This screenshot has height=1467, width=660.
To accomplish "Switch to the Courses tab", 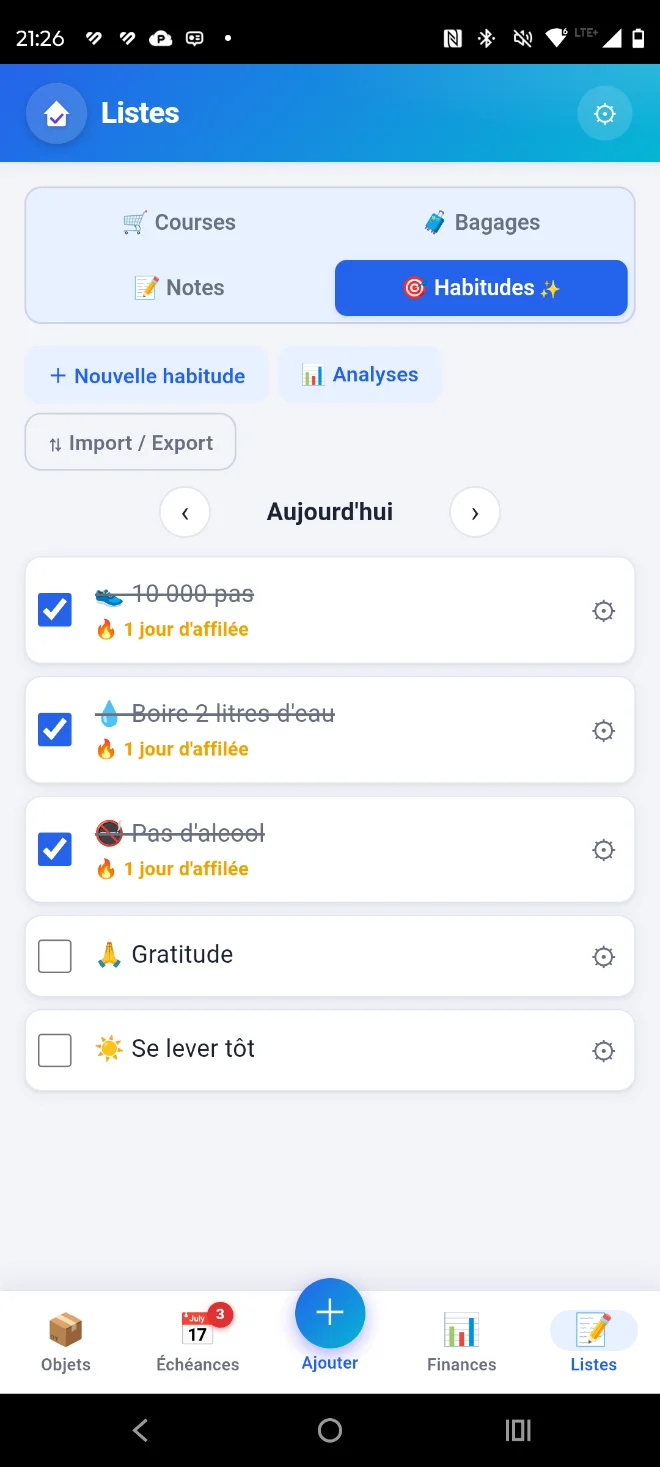I will [179, 222].
